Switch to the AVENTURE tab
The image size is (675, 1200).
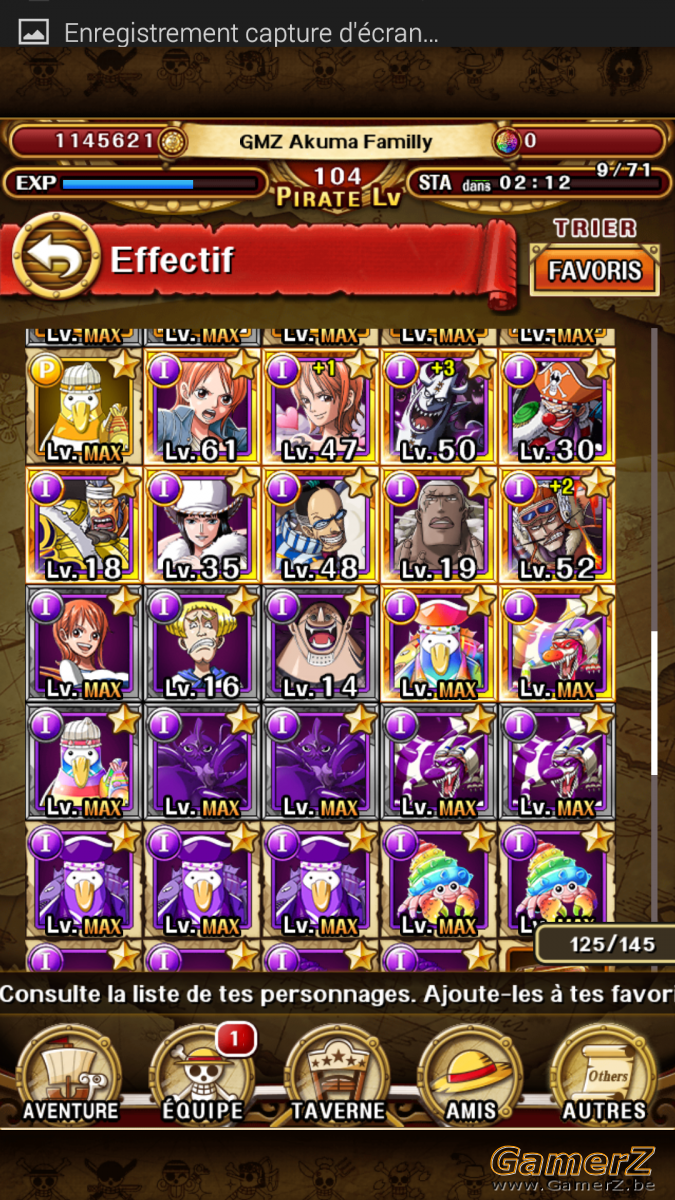point(71,1075)
